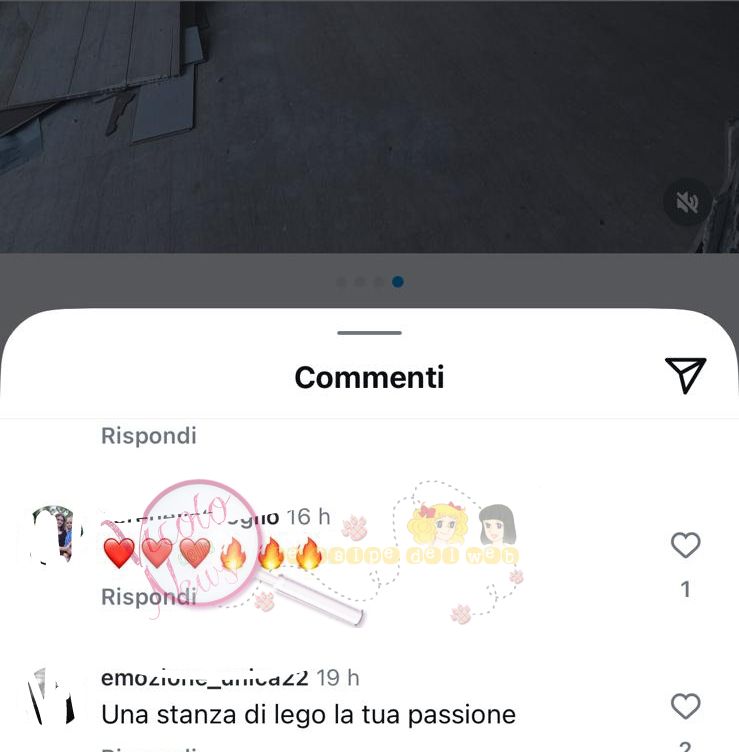Reply to the heart and fire emojis comment
Image resolution: width=739 pixels, height=752 pixels.
tap(148, 597)
